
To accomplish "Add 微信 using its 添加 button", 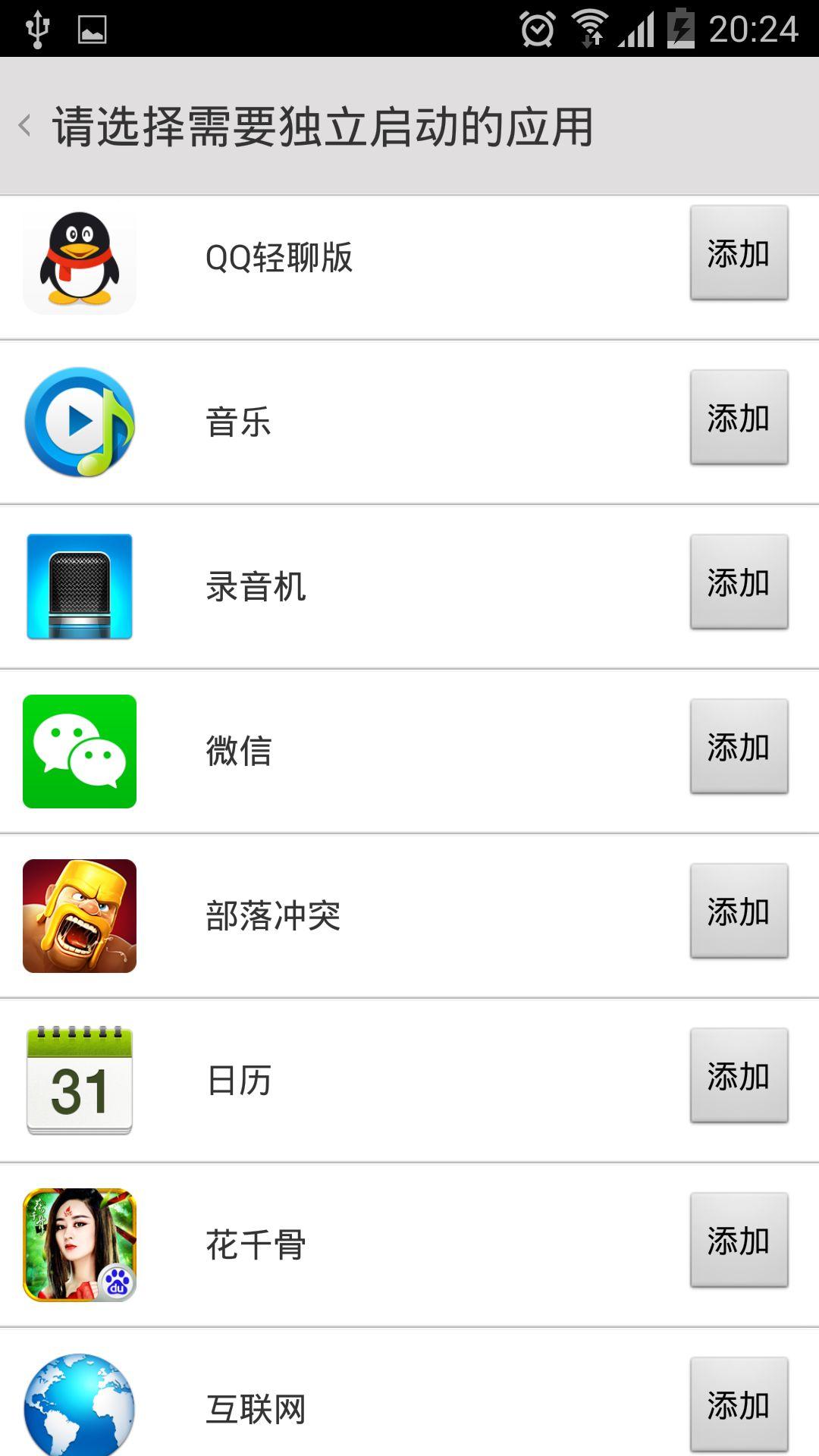I will point(739,747).
